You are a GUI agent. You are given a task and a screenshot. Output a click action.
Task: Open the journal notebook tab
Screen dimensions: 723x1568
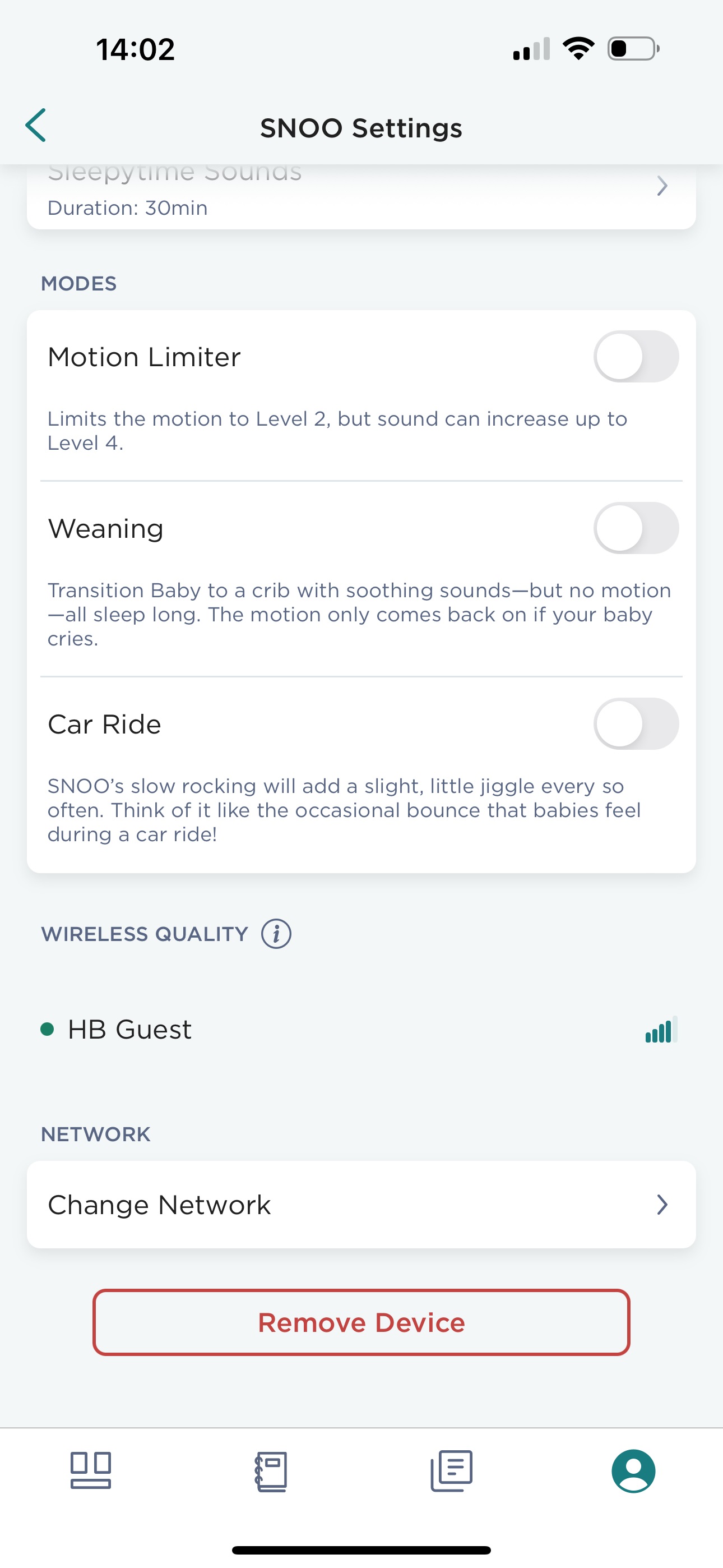(271, 1471)
